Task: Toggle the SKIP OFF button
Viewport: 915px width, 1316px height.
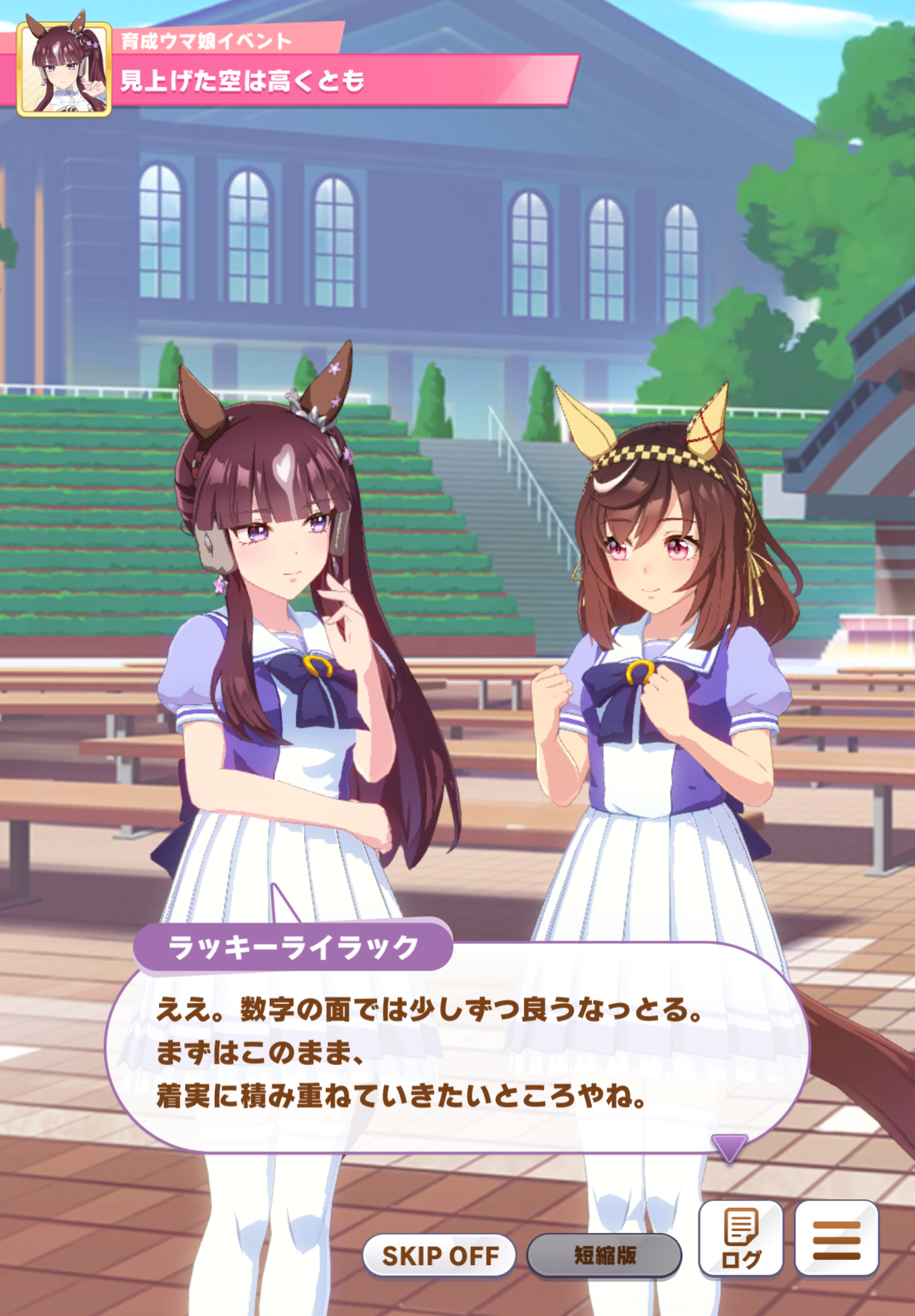Action: coord(439,1255)
